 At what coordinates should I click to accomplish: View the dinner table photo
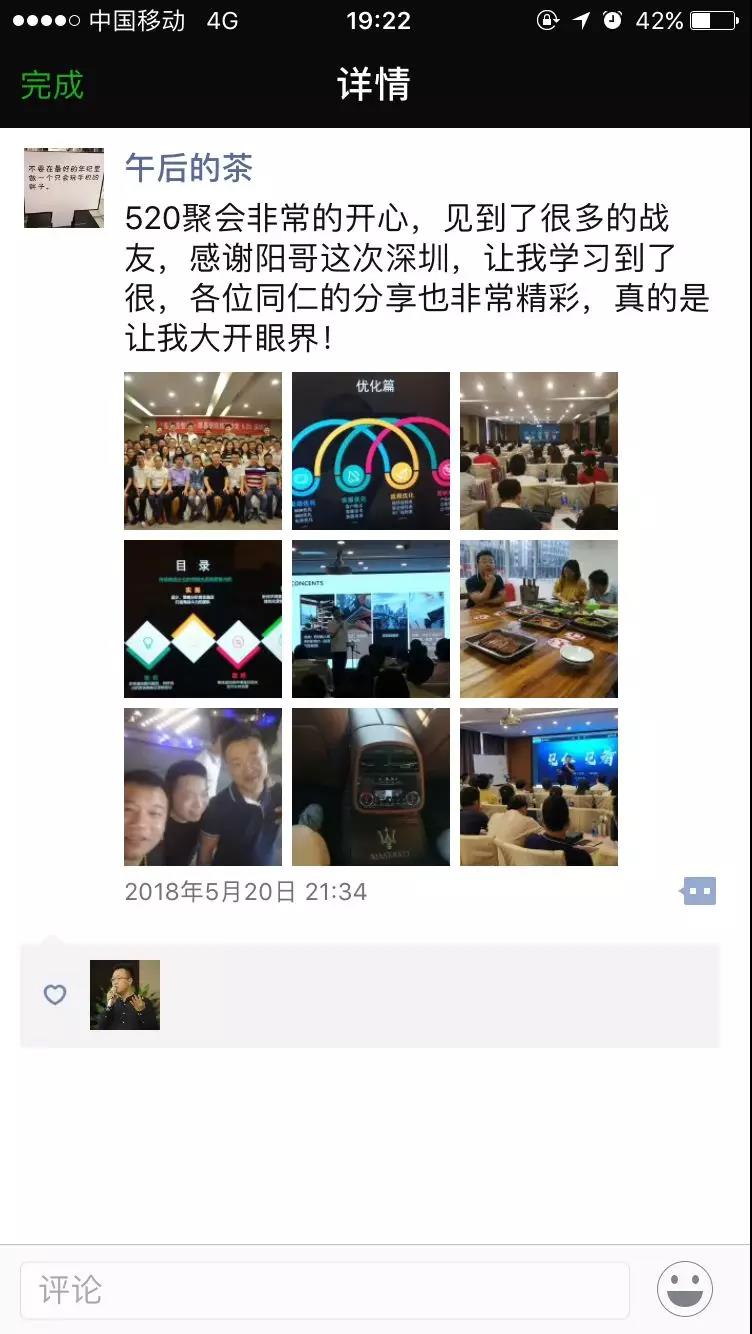pyautogui.click(x=539, y=619)
